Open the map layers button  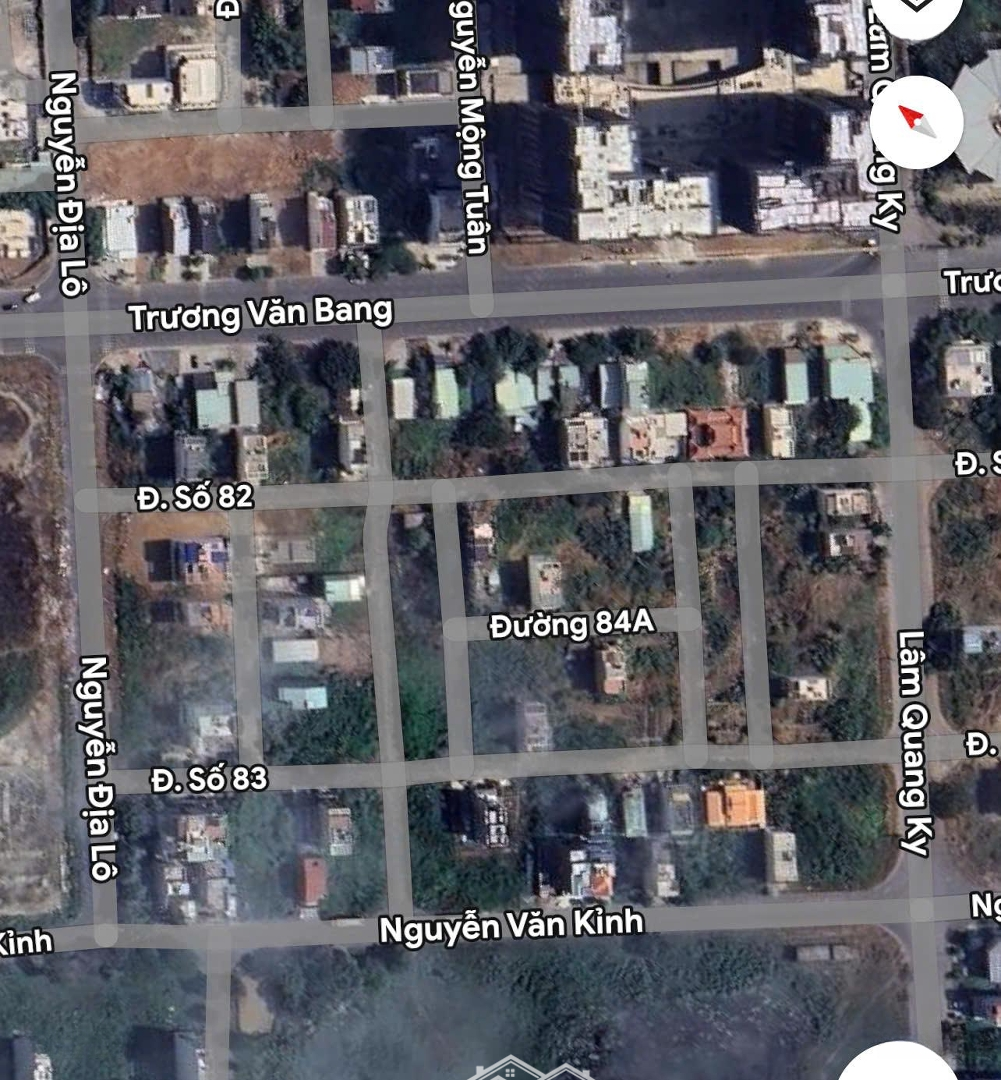point(917,14)
